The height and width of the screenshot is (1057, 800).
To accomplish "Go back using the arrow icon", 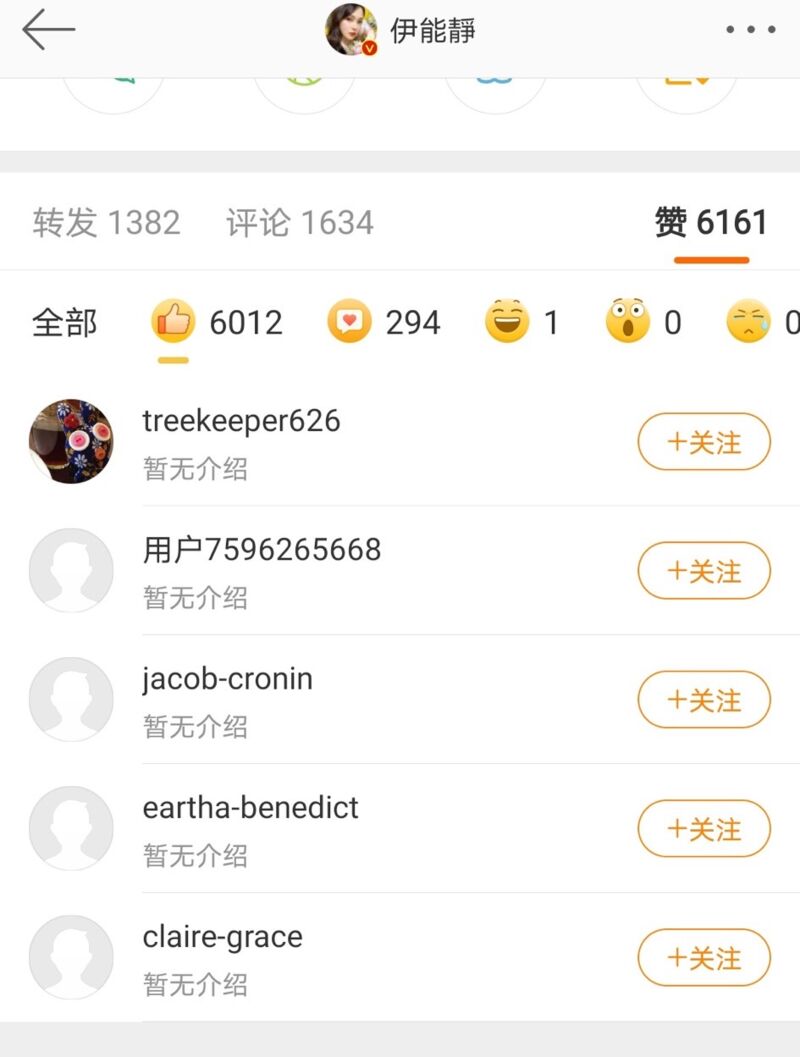I will pyautogui.click(x=48, y=30).
